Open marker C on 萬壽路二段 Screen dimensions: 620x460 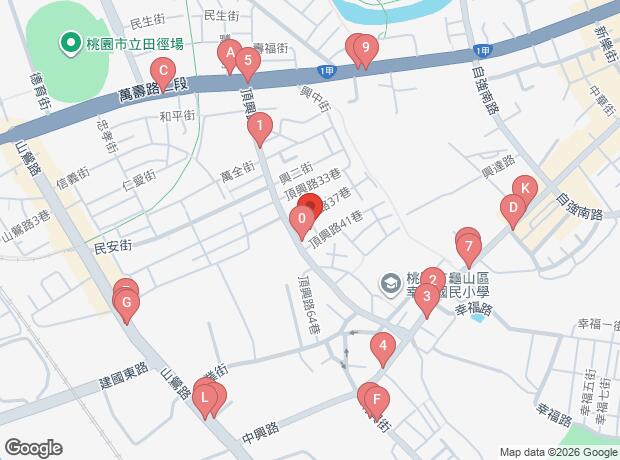(163, 71)
